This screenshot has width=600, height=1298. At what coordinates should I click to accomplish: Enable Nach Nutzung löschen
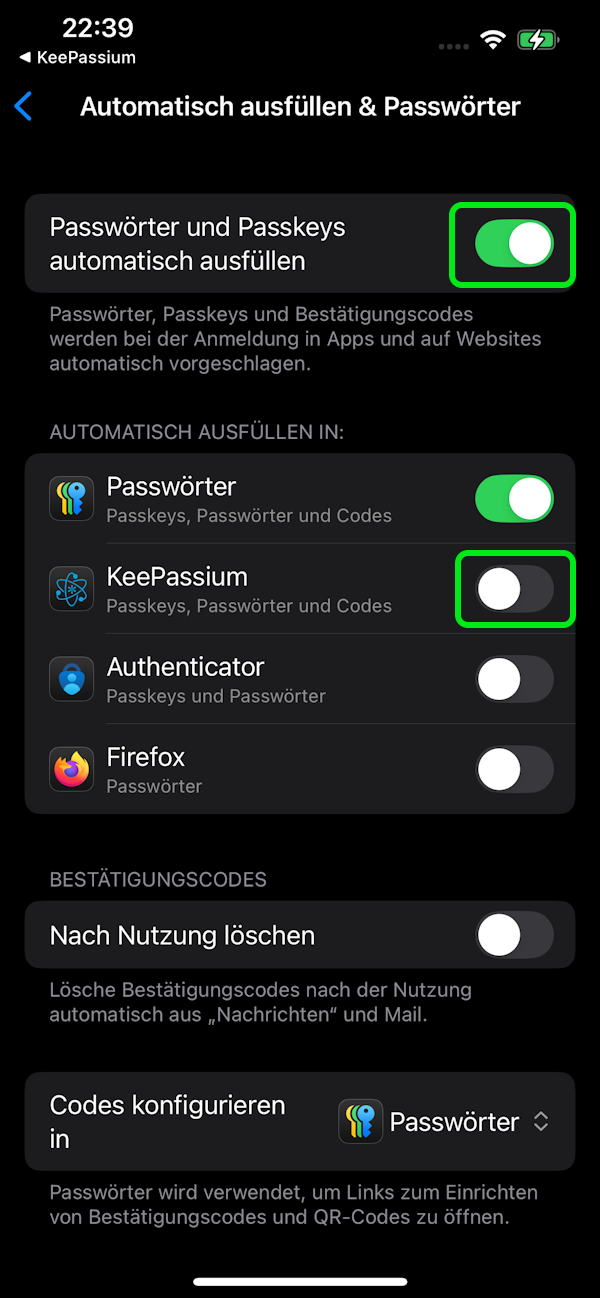[x=513, y=935]
